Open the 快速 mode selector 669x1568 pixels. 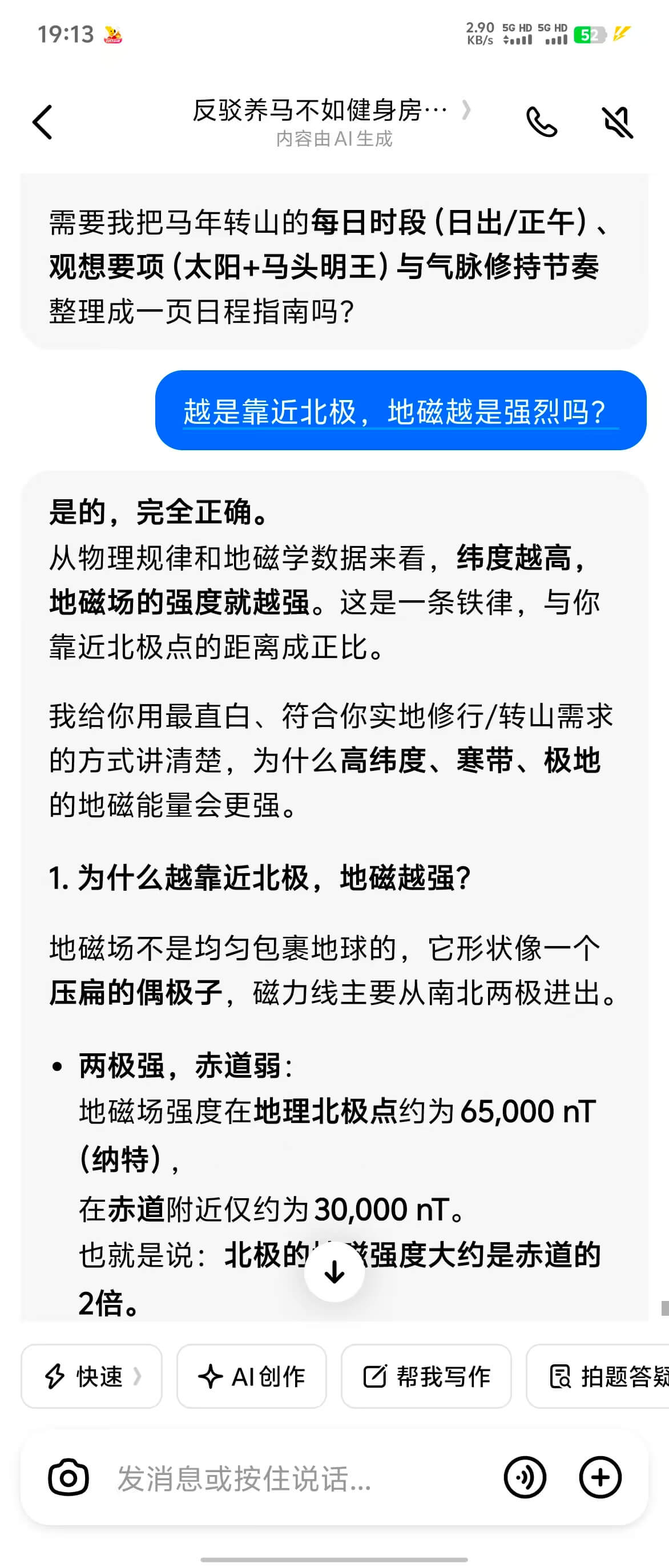(92, 1376)
